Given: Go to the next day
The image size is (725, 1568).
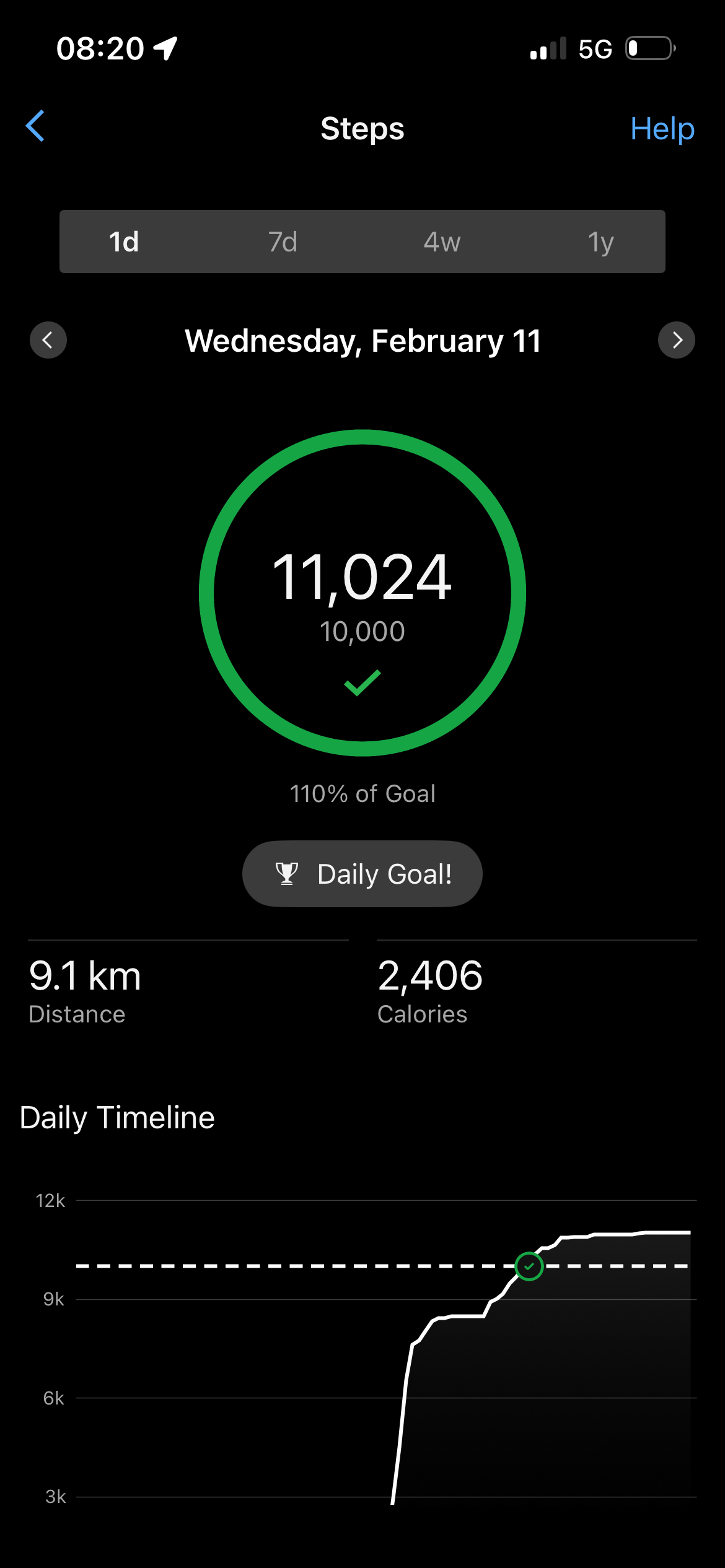Looking at the screenshot, I should tap(677, 340).
